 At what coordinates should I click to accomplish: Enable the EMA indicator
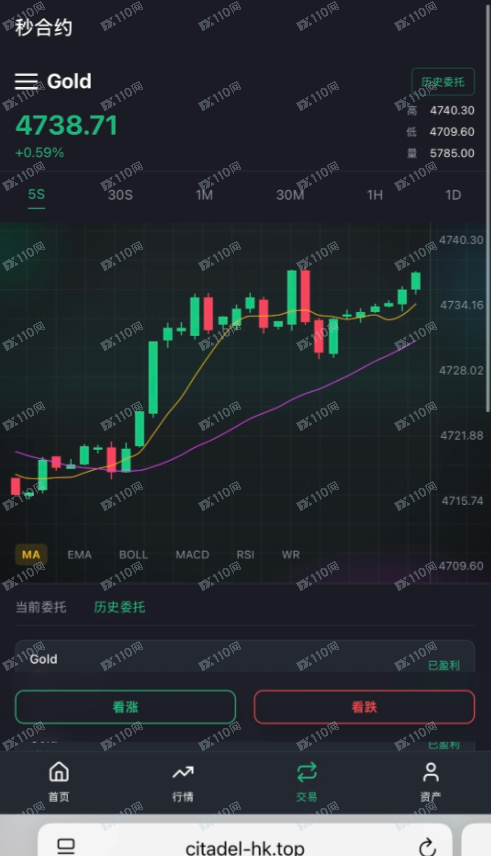(x=80, y=555)
